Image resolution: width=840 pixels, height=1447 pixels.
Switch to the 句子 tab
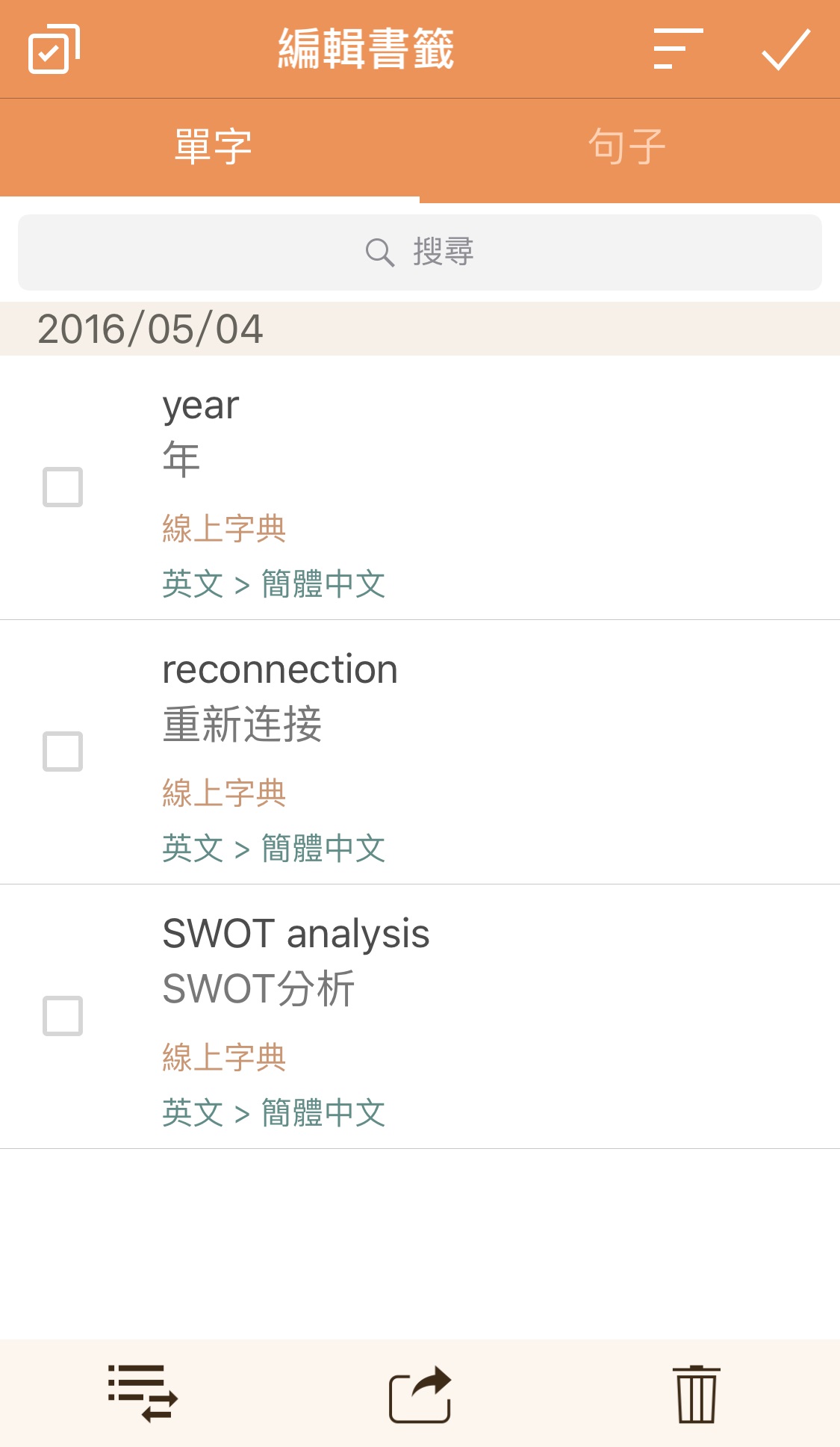(627, 147)
